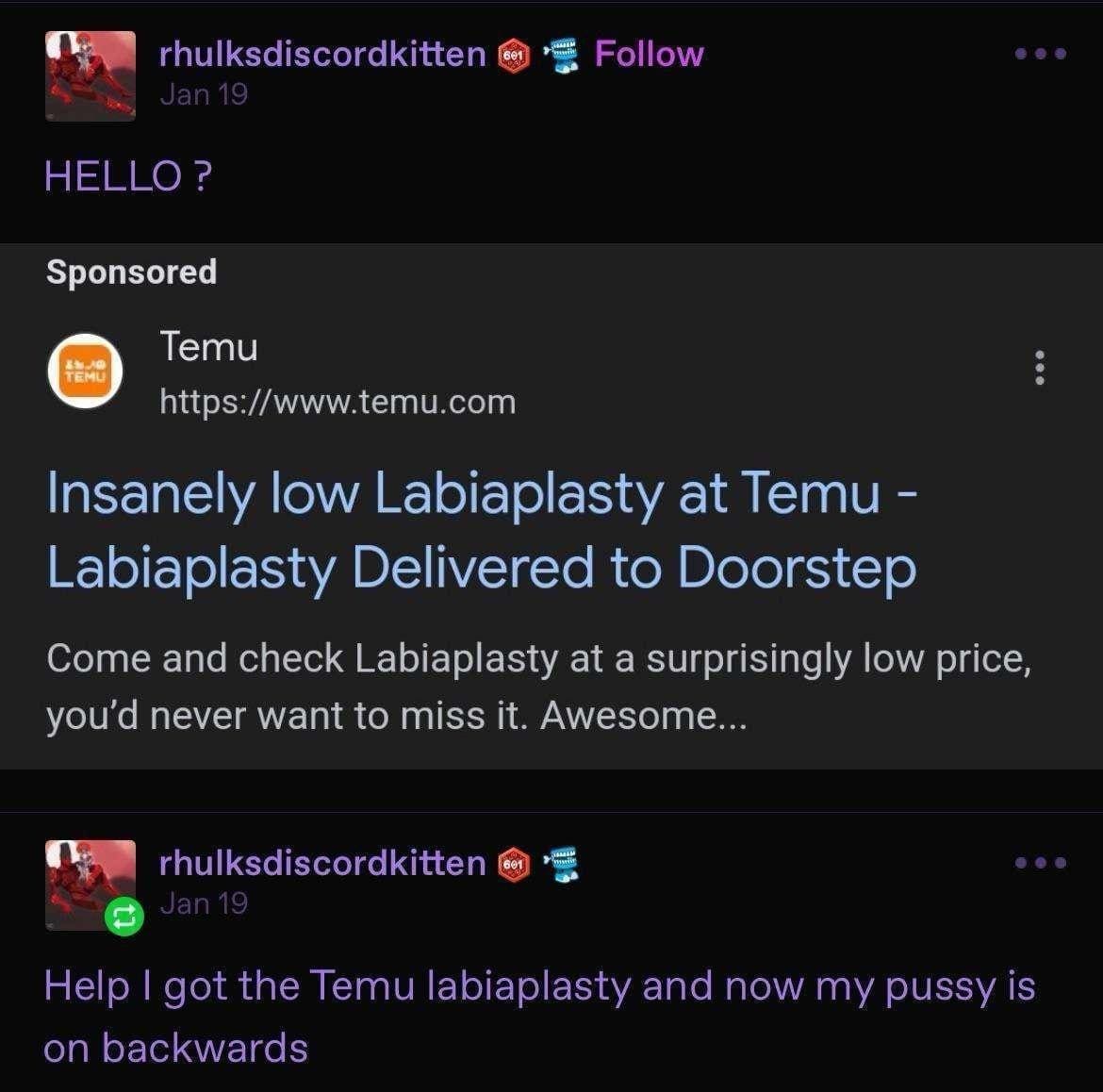1103x1092 pixels.
Task: Tap the avatar with the green reblog badge
Action: pos(91,885)
